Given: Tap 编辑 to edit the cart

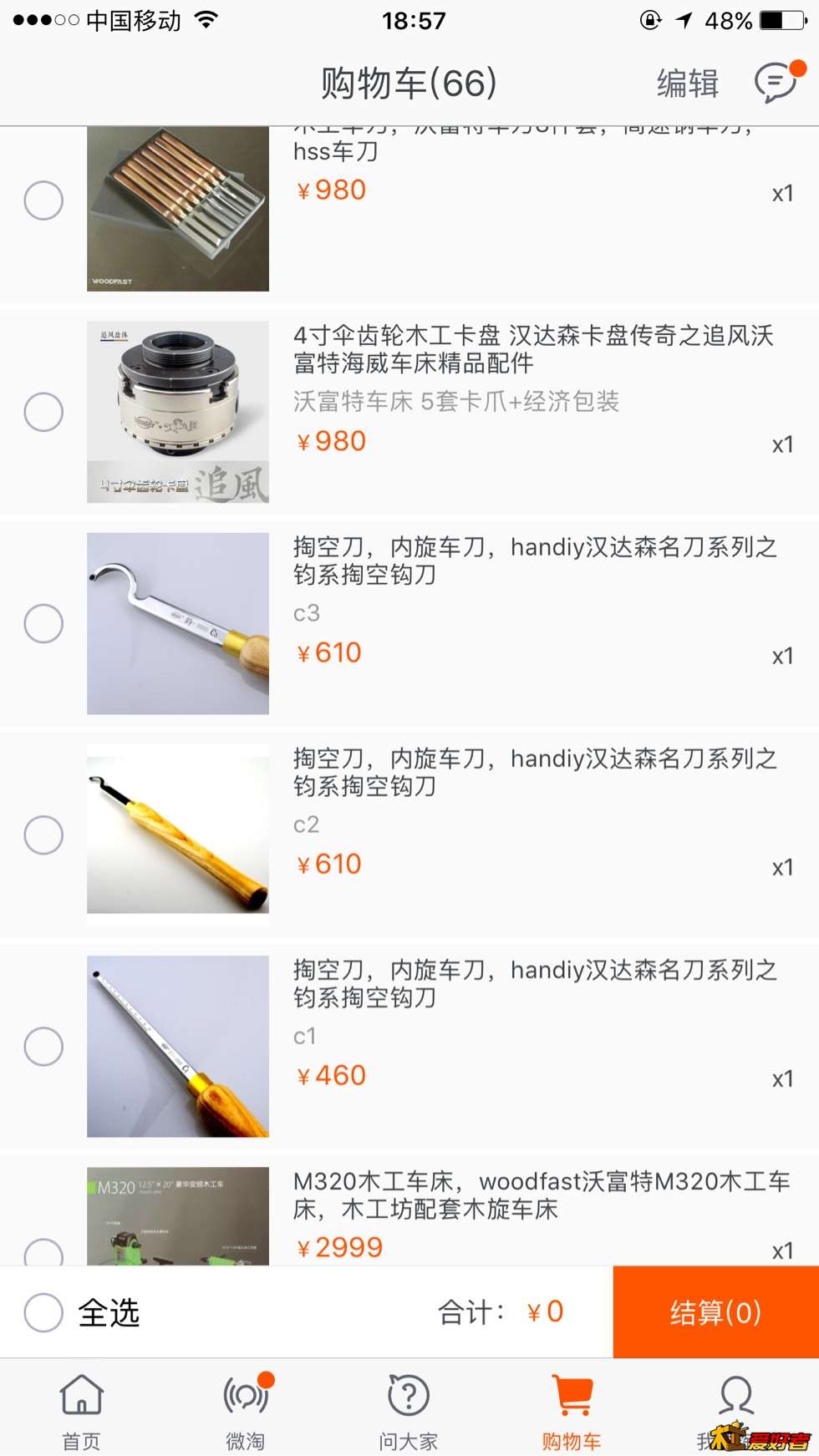Looking at the screenshot, I should click(687, 84).
